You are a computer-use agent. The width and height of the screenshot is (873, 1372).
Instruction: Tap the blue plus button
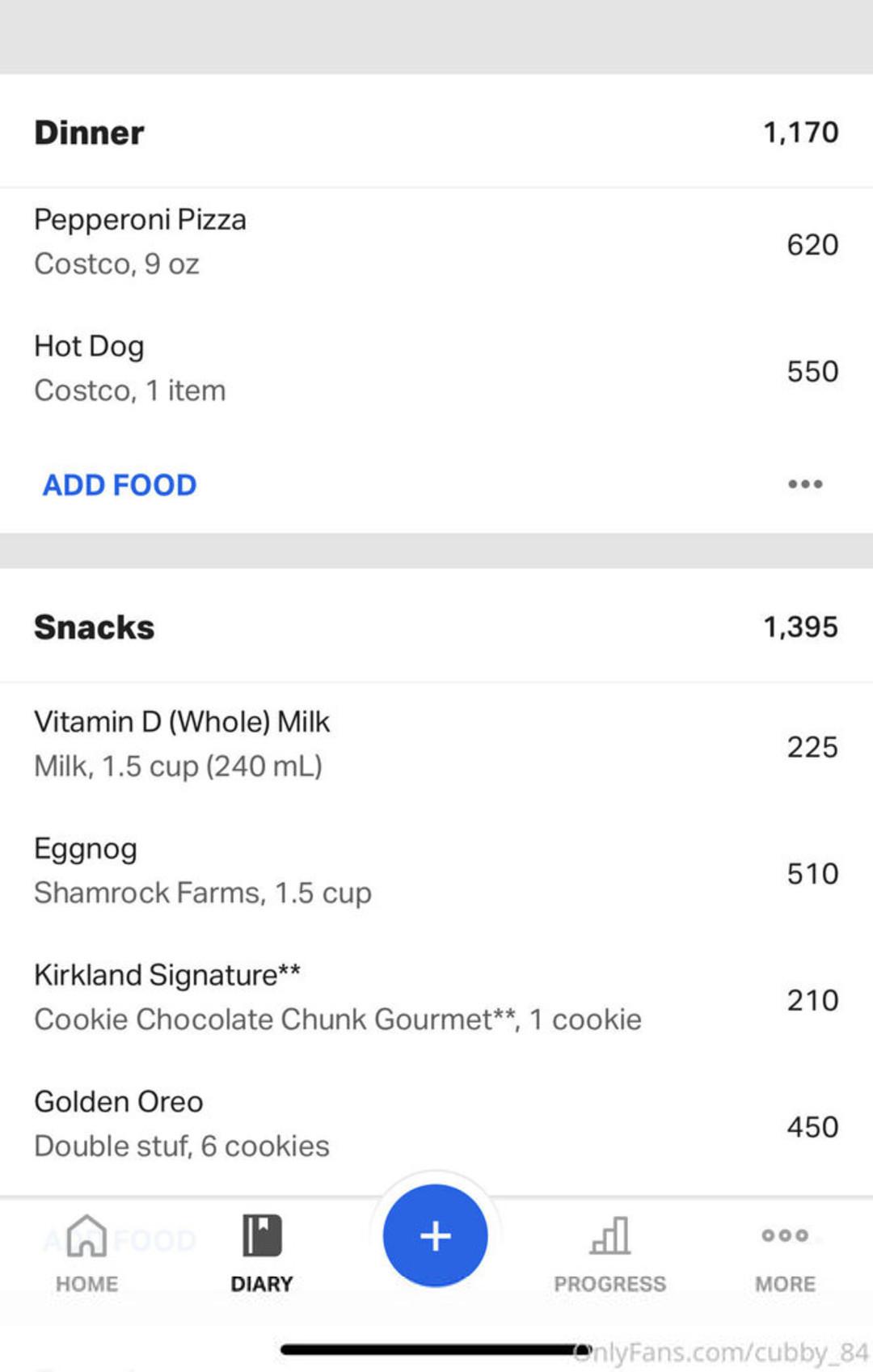(436, 1235)
